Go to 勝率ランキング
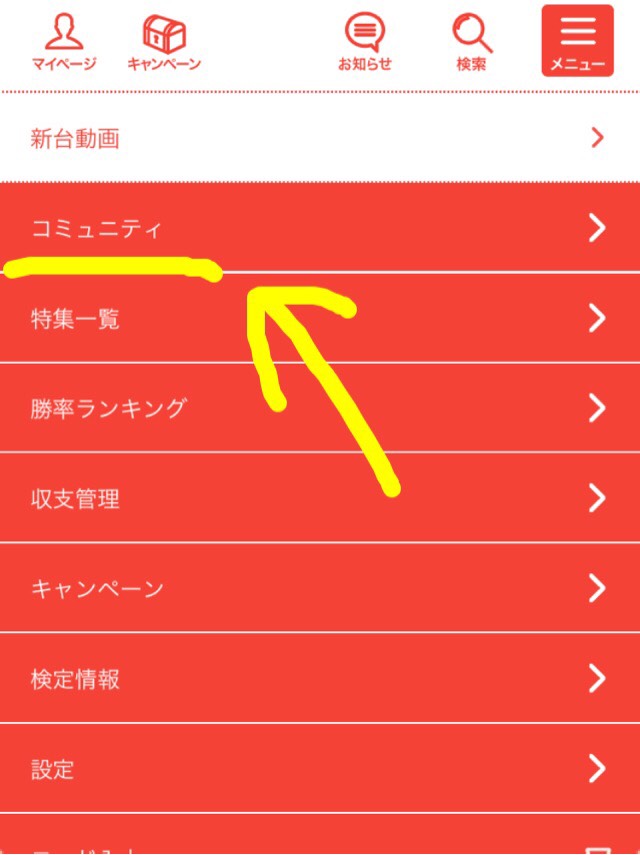 point(320,408)
